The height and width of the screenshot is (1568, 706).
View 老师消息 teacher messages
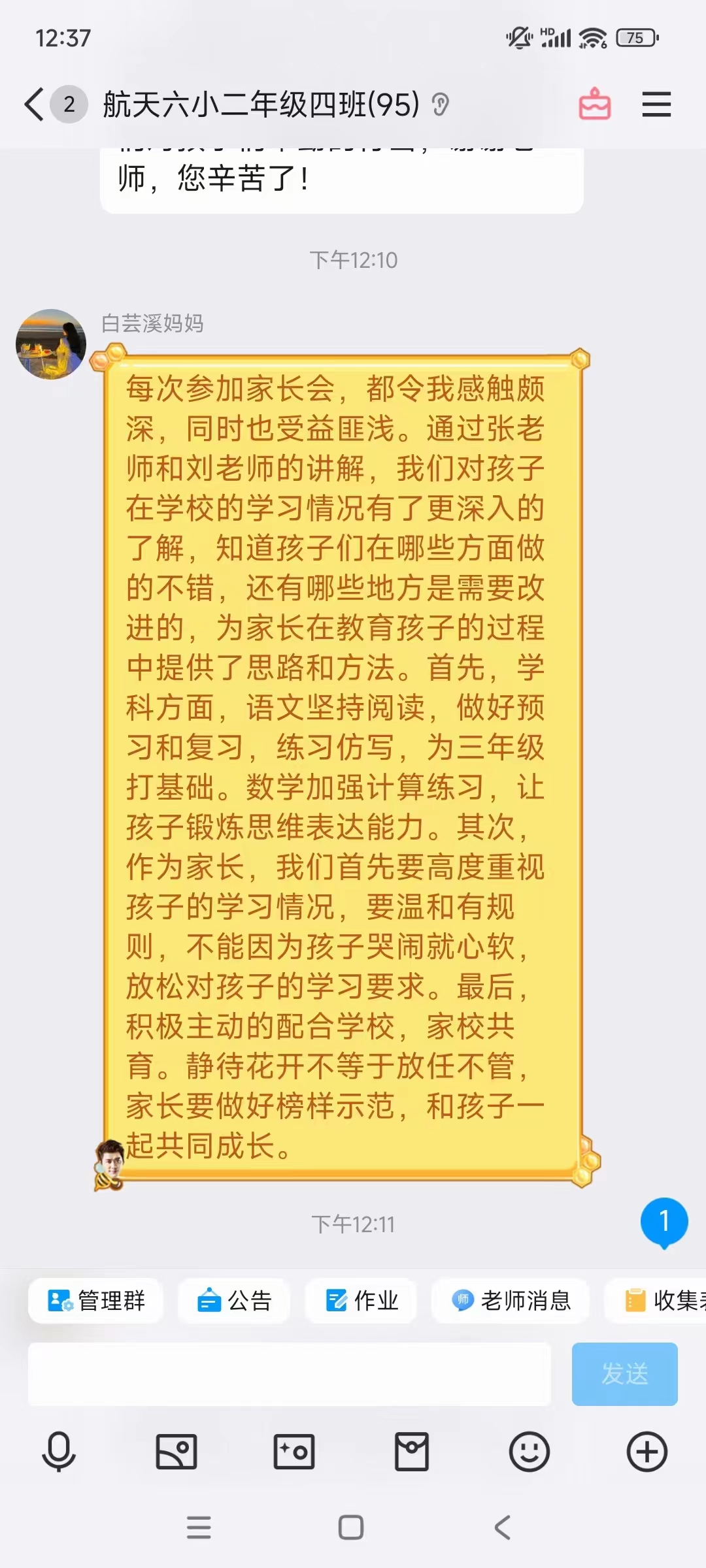511,1301
